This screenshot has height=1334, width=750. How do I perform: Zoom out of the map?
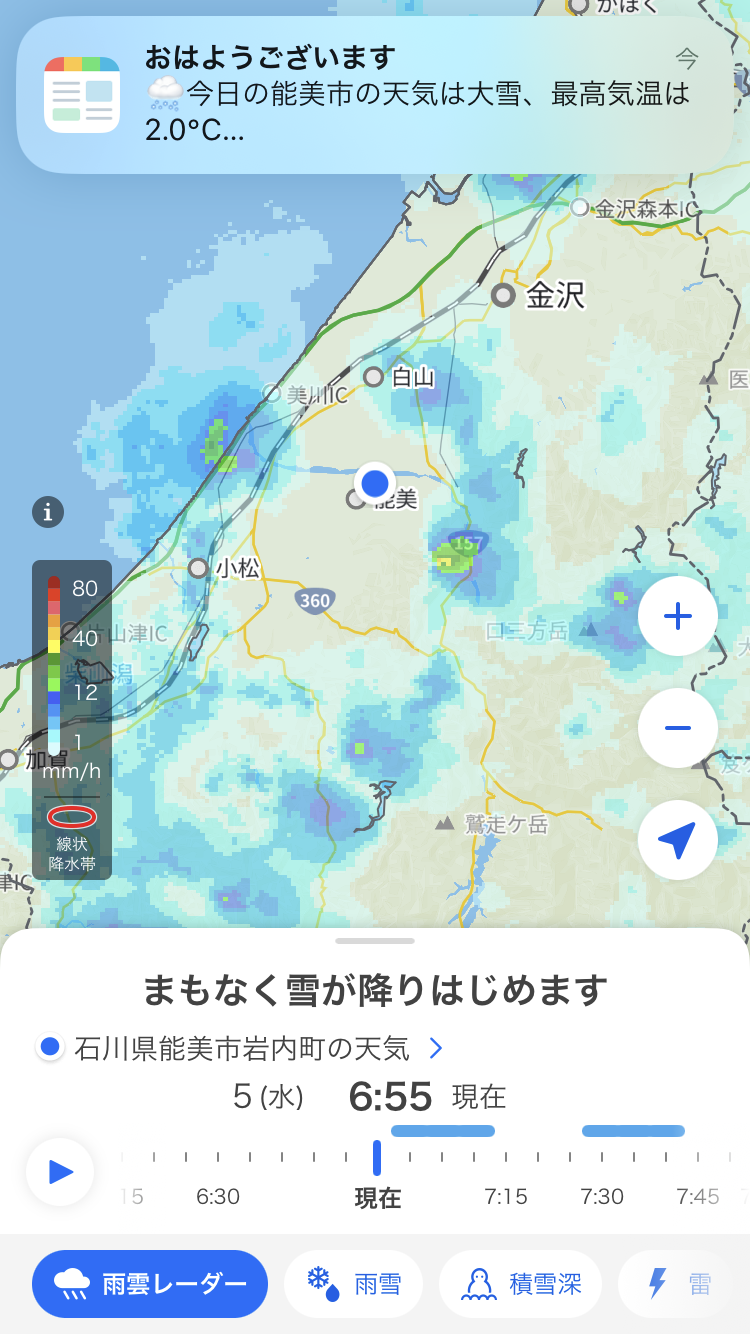pyautogui.click(x=677, y=728)
